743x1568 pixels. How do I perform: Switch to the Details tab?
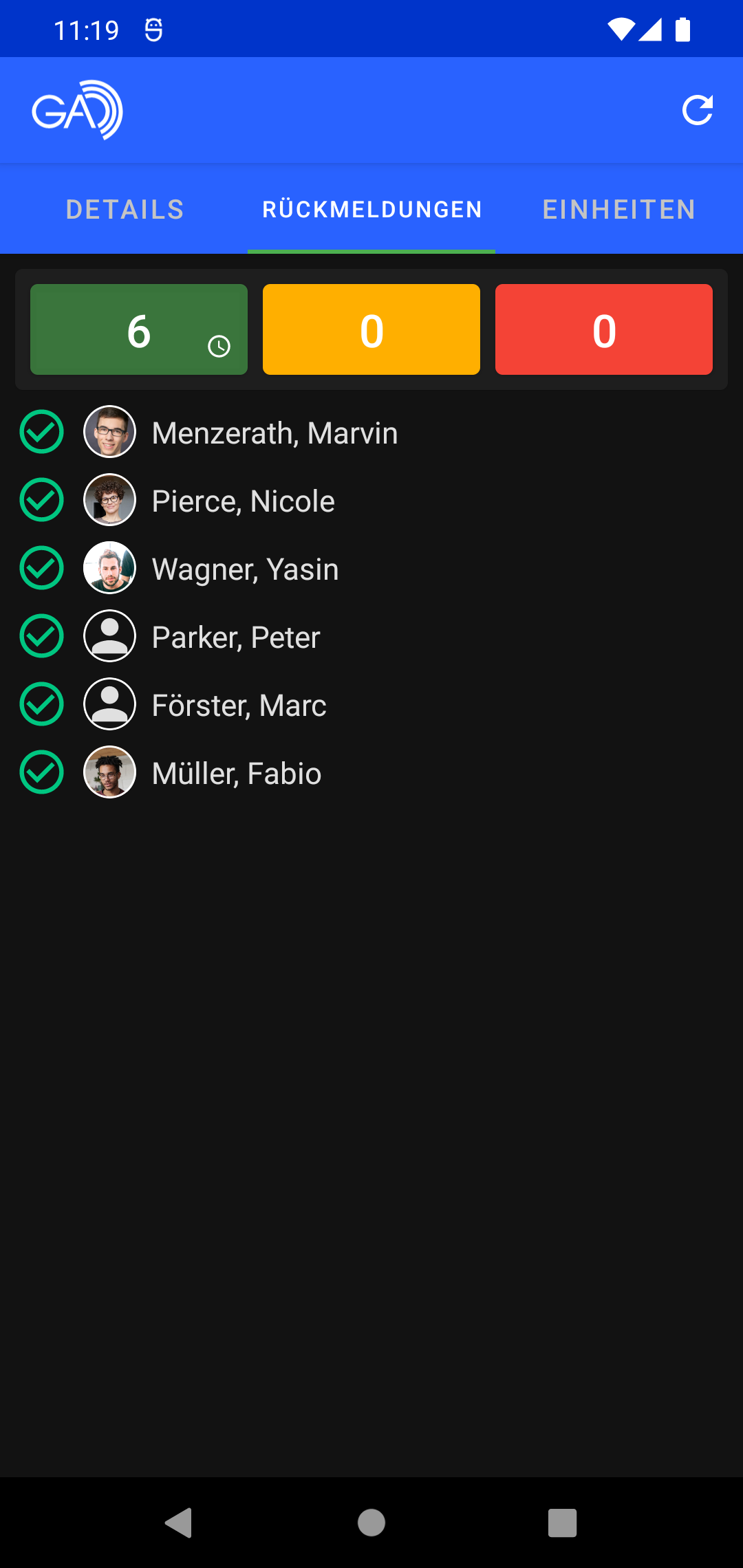125,210
